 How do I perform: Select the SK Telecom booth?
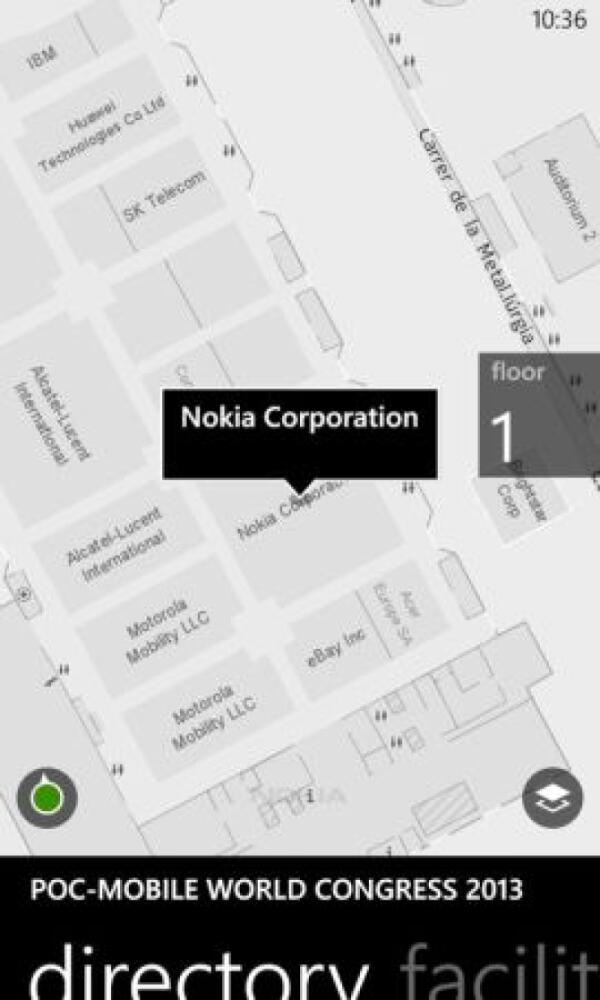pos(163,198)
